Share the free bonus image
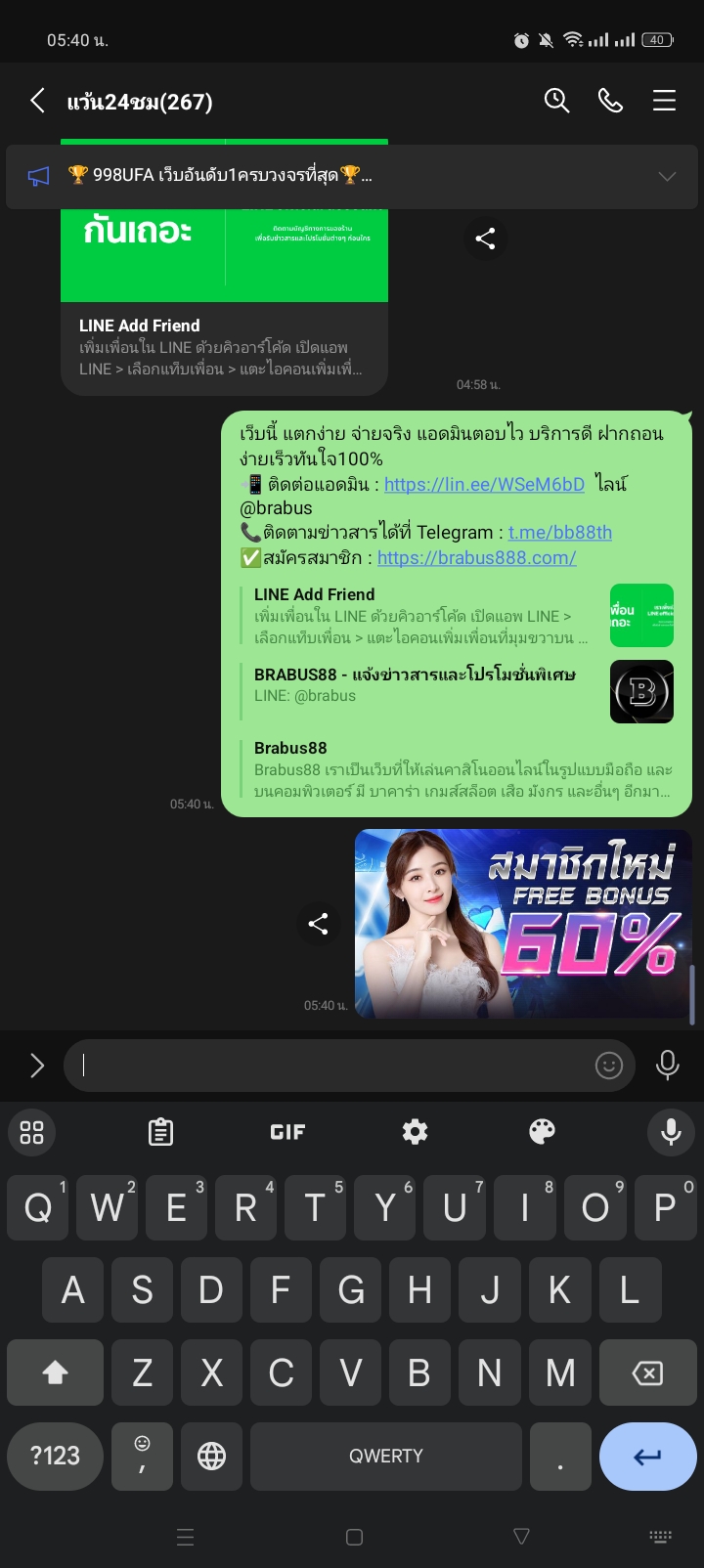The width and height of the screenshot is (704, 1568). click(318, 924)
